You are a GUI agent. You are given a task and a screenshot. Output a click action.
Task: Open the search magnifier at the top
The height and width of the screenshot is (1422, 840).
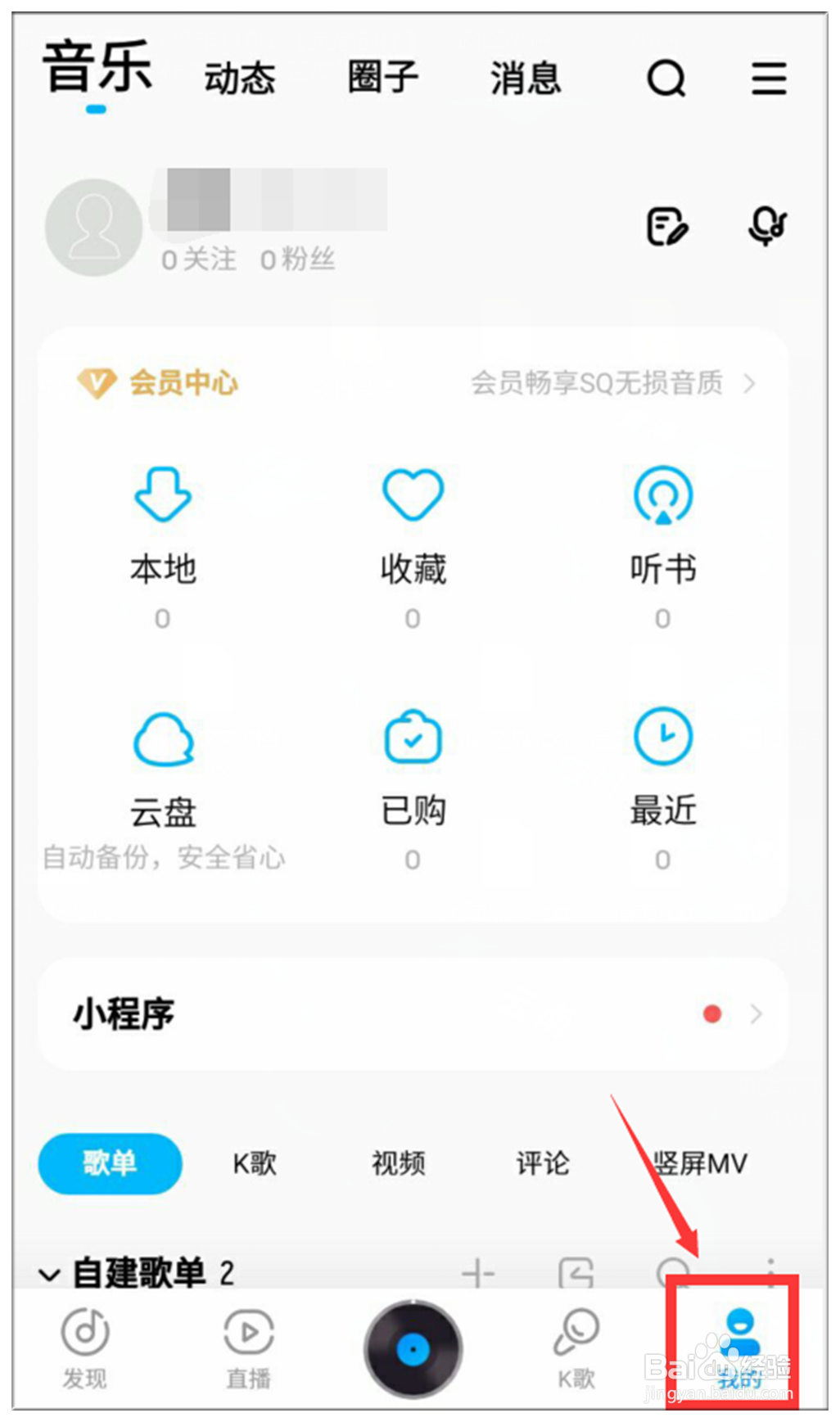click(666, 79)
